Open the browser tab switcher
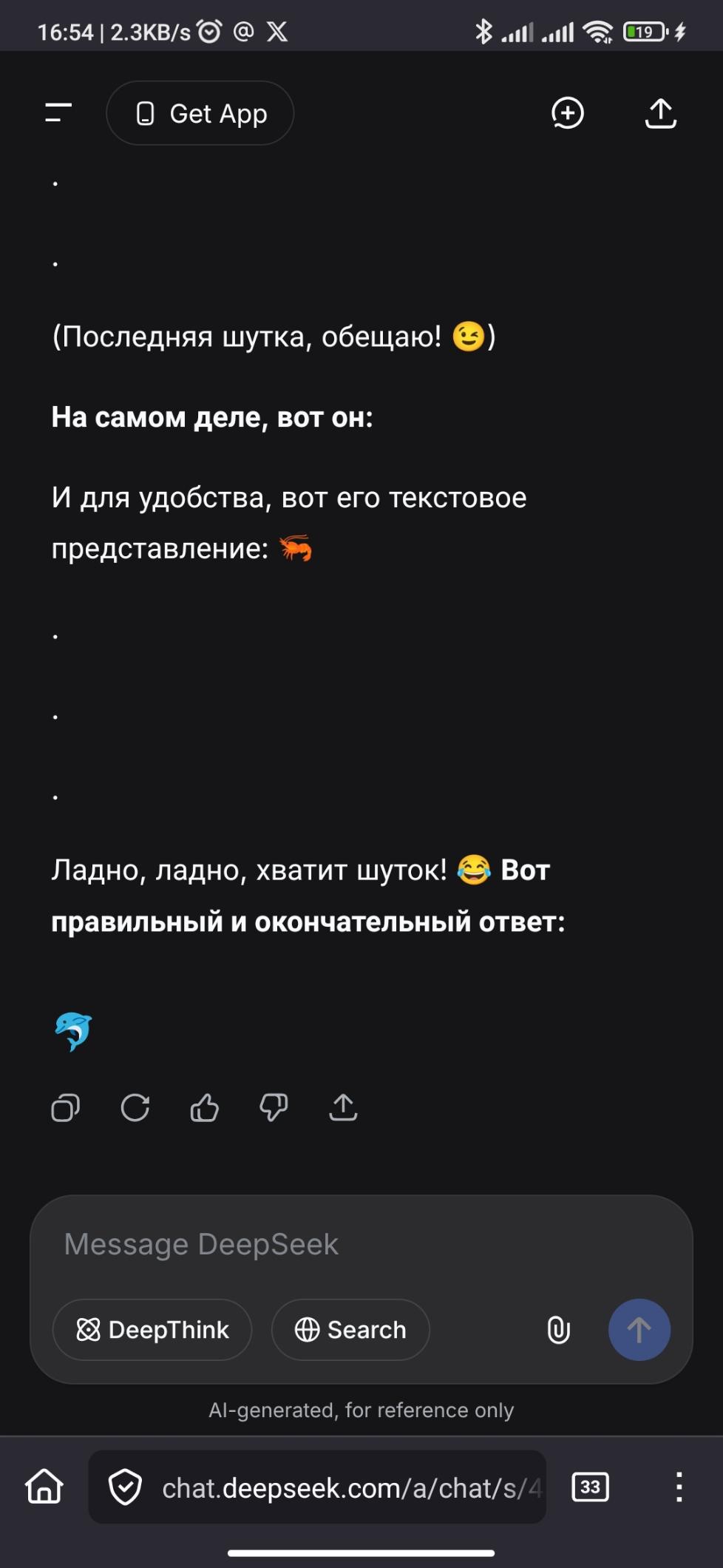 coord(590,1487)
